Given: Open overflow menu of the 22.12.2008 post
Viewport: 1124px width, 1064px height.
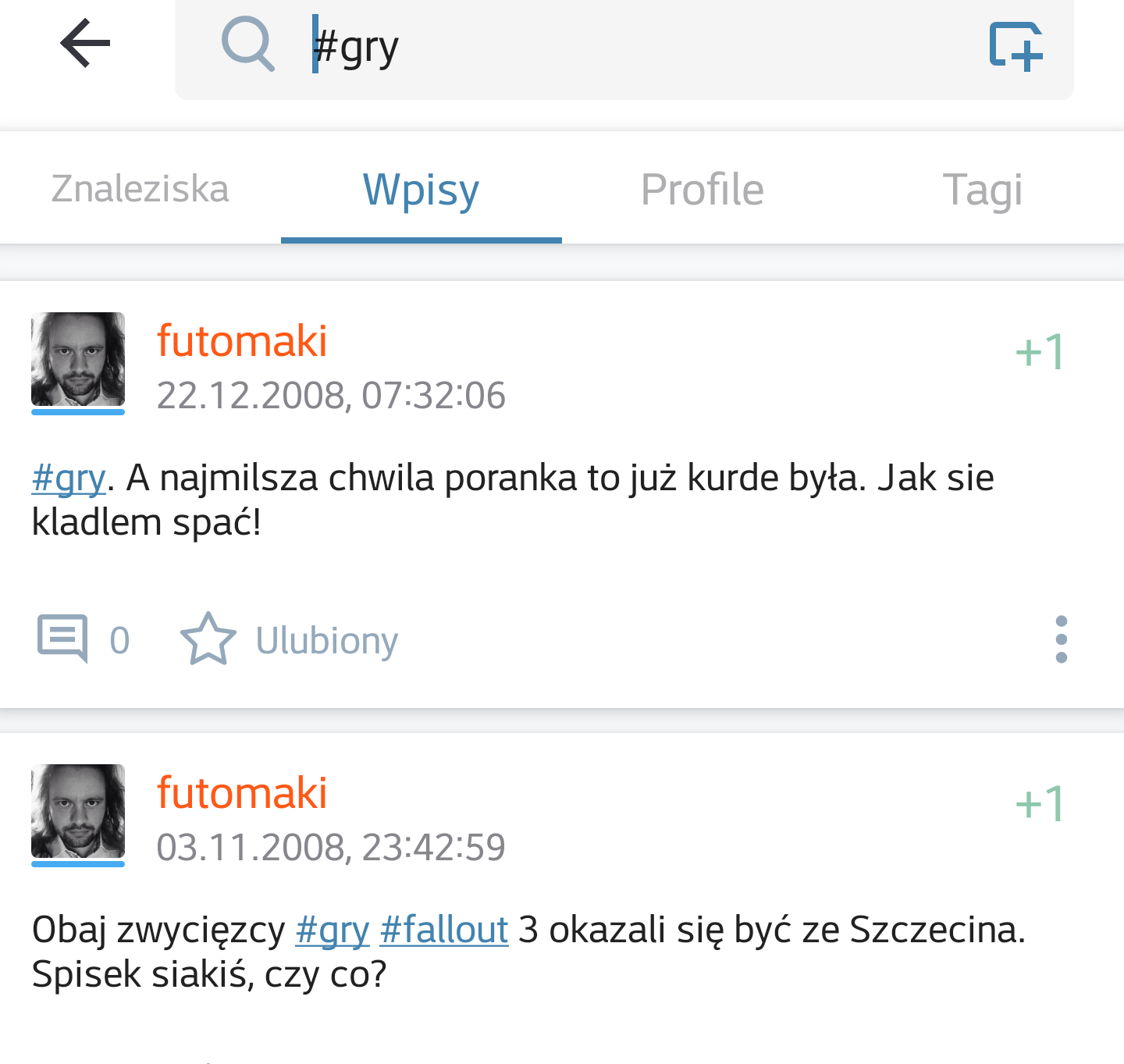Looking at the screenshot, I should pos(1061,639).
